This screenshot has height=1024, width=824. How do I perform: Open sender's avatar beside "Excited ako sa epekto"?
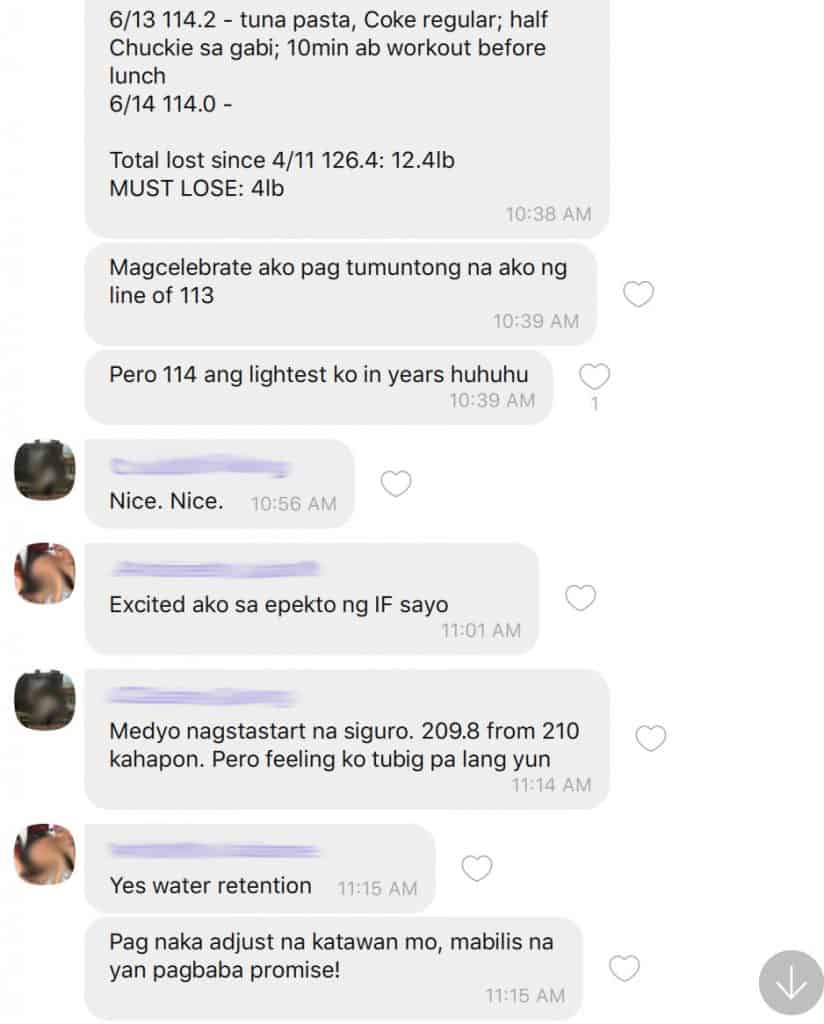45,574
